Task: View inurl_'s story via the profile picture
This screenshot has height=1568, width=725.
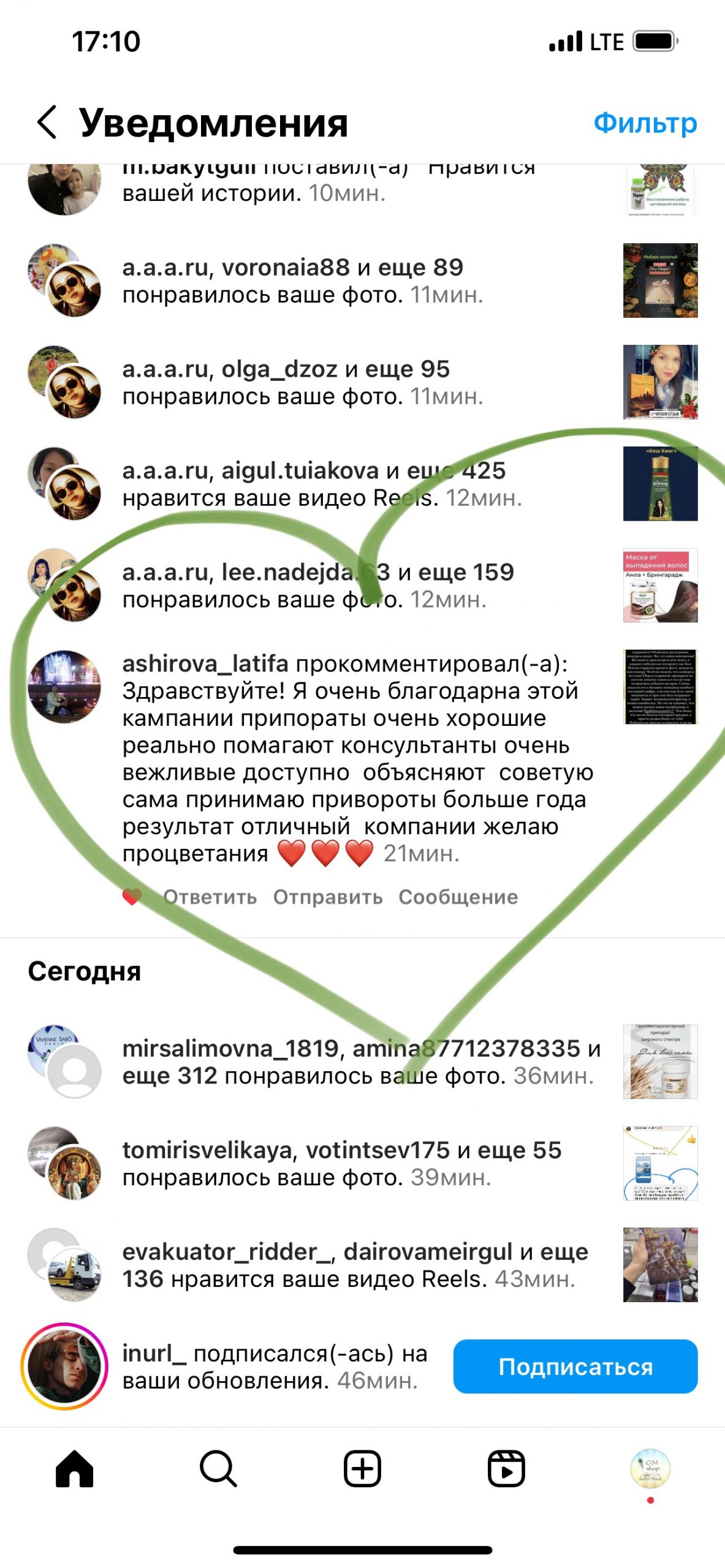Action: 64,1366
